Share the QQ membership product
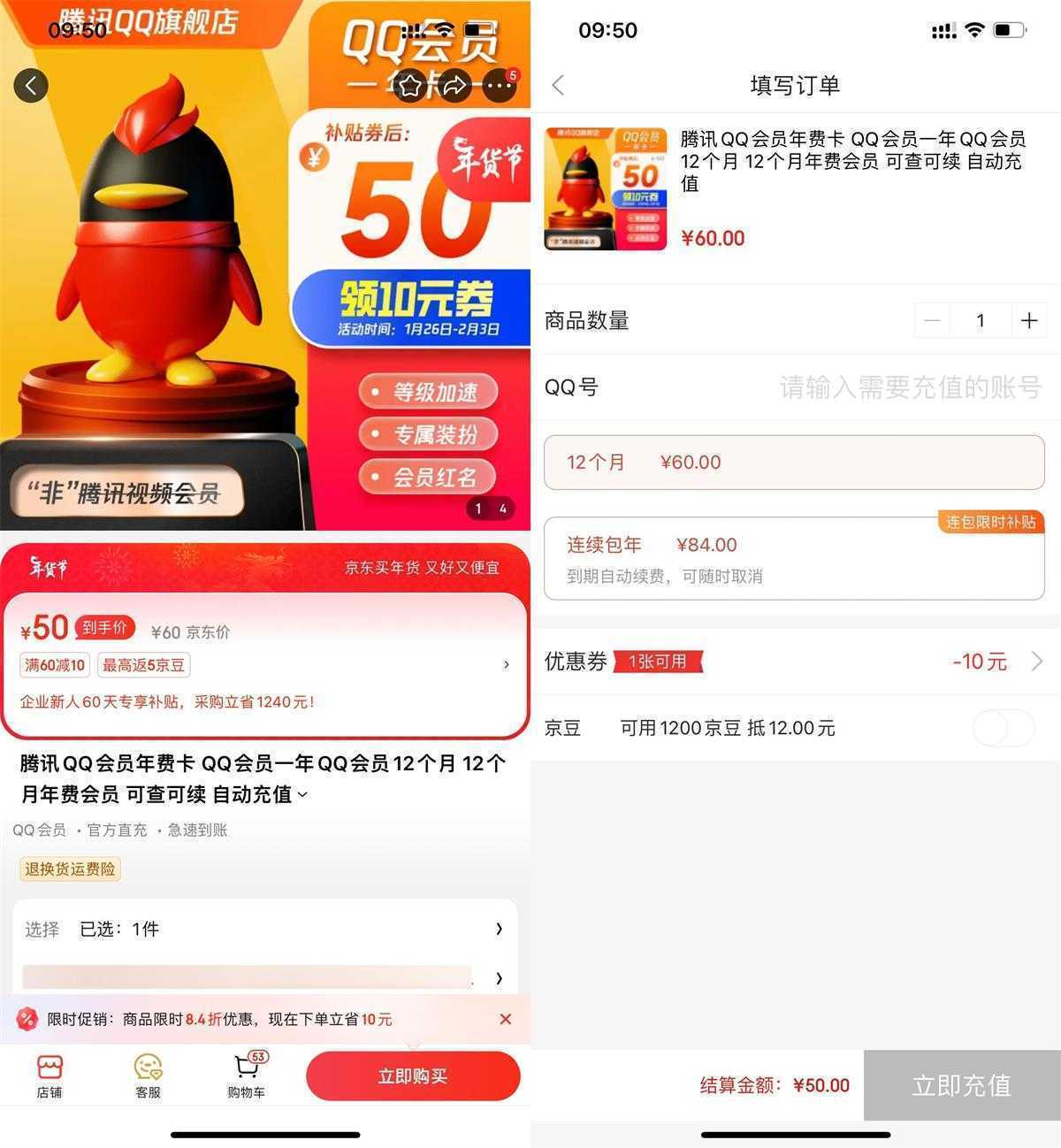This screenshot has width=1061, height=1148. [x=454, y=86]
